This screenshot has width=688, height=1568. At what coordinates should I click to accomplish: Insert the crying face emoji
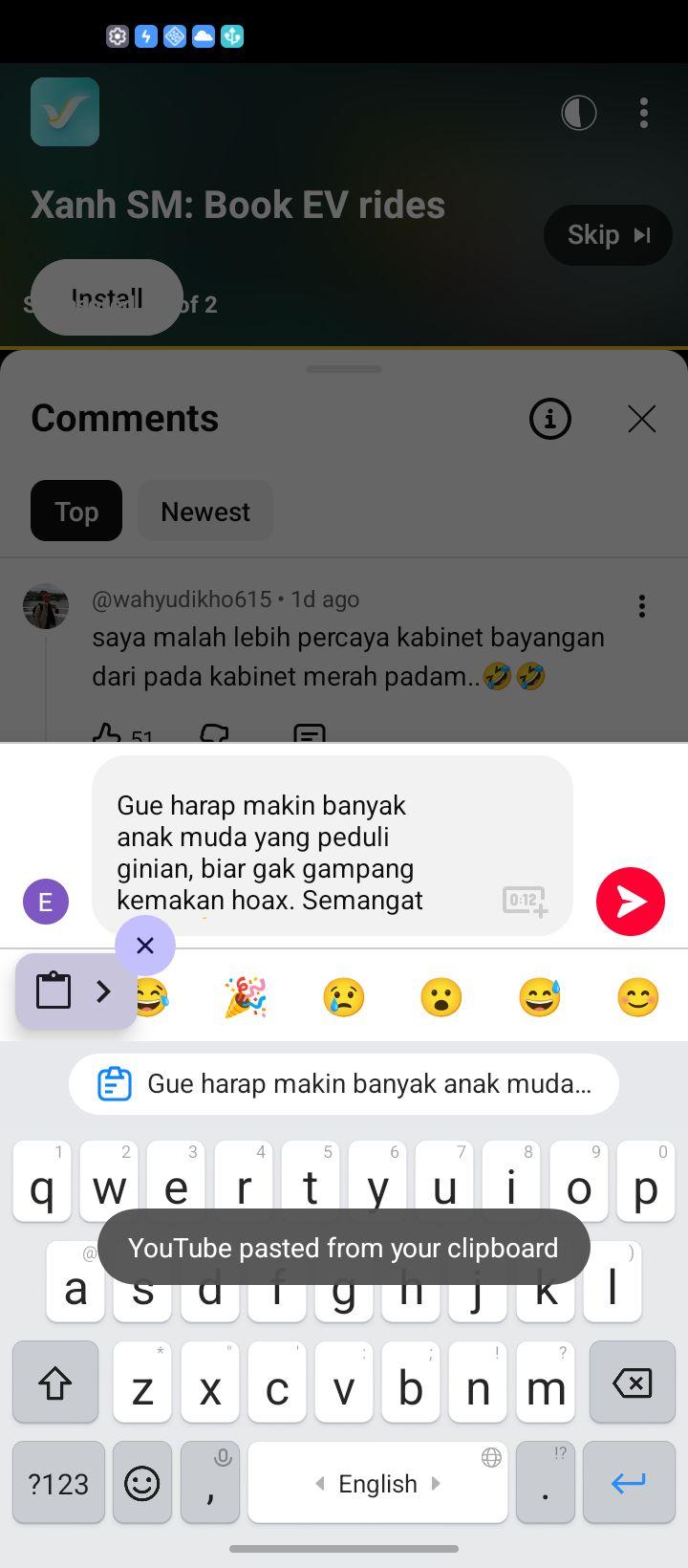coord(344,997)
